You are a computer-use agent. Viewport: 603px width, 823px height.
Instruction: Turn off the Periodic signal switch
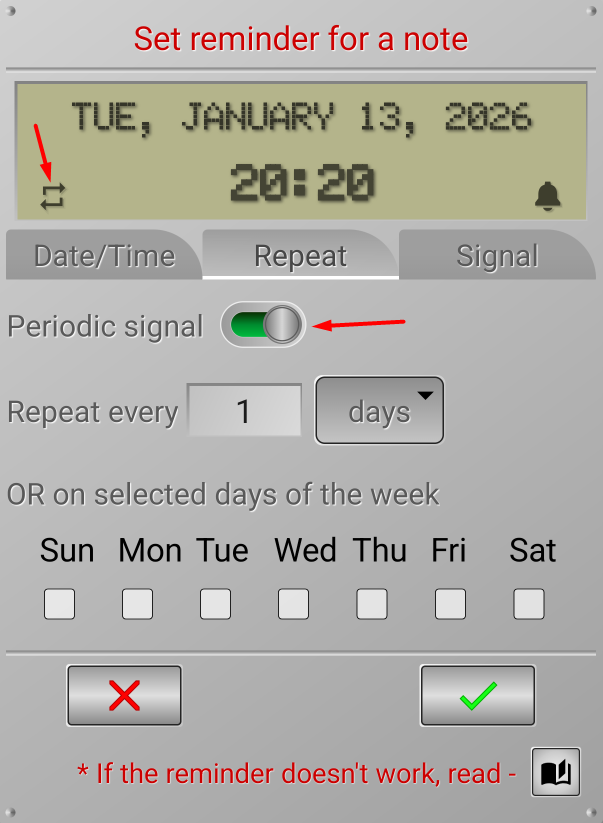click(264, 325)
